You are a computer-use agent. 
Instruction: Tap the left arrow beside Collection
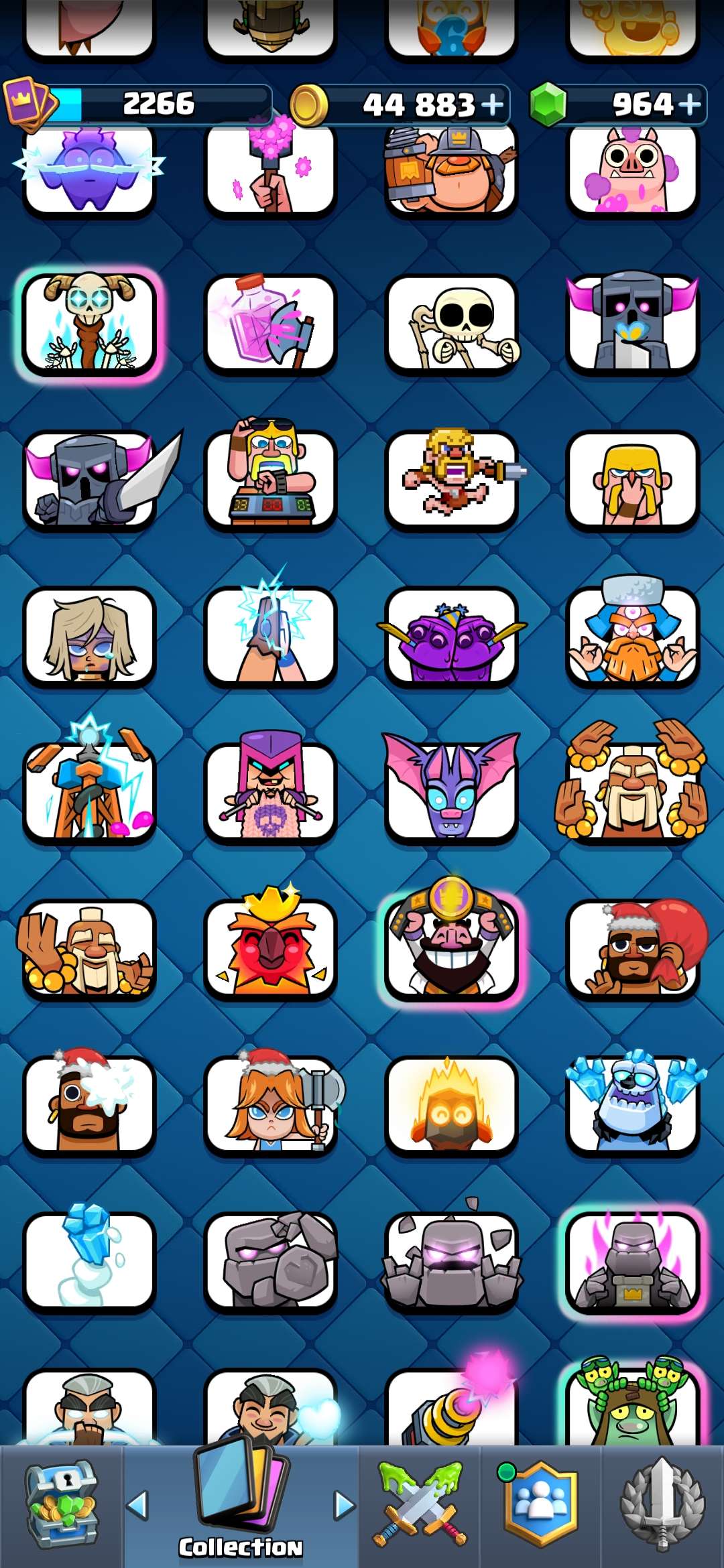point(137,1505)
